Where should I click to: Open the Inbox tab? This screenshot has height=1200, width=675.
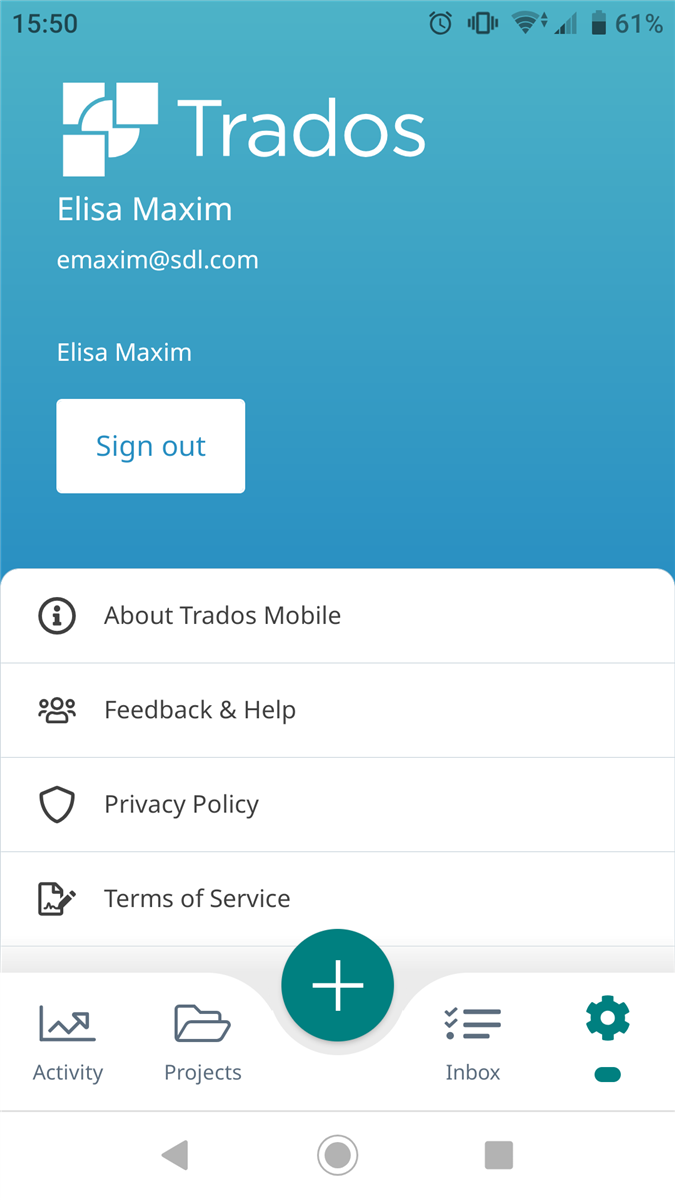473,1044
